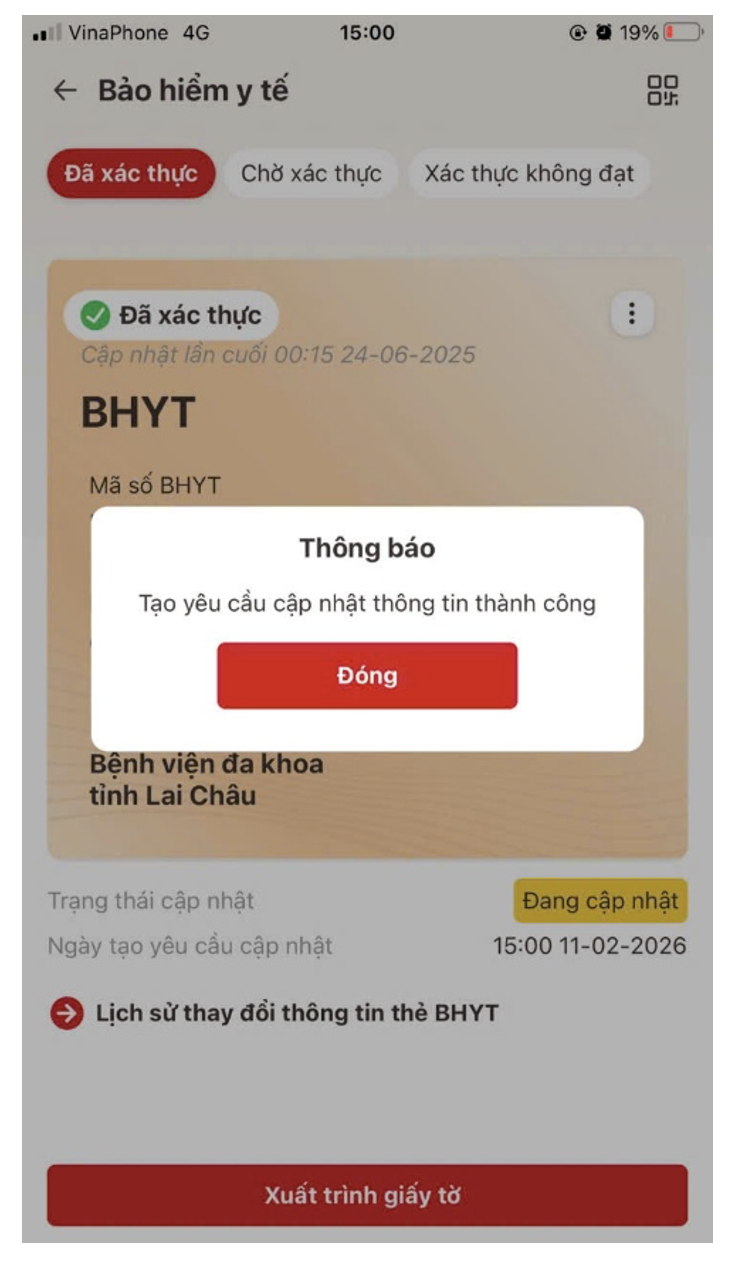The height and width of the screenshot is (1264, 734).
Task: Open Lịch sử thay đổi thông tin thẻ BHYT
Action: [295, 1013]
